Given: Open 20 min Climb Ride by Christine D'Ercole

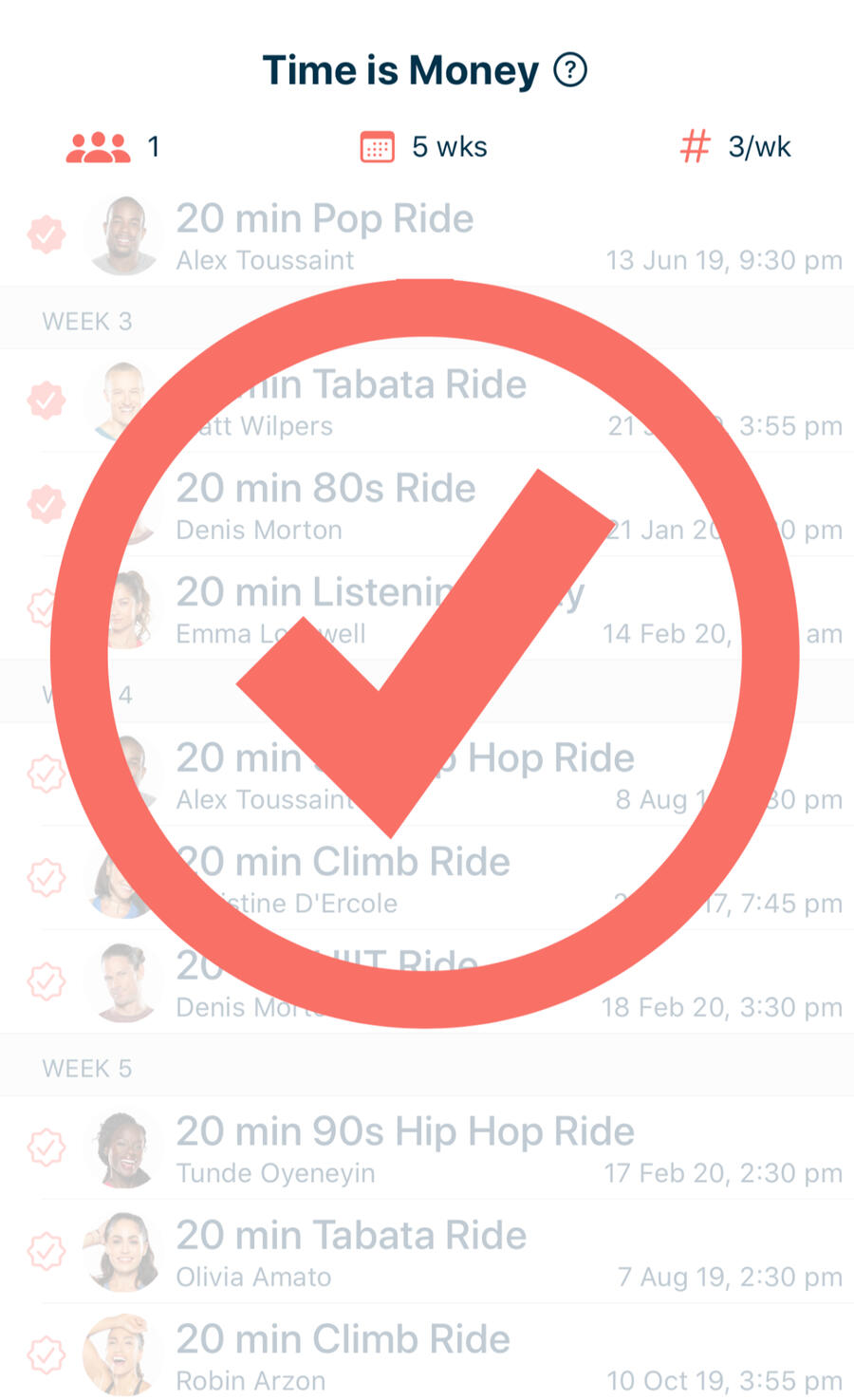Looking at the screenshot, I should pyautogui.click(x=343, y=863).
